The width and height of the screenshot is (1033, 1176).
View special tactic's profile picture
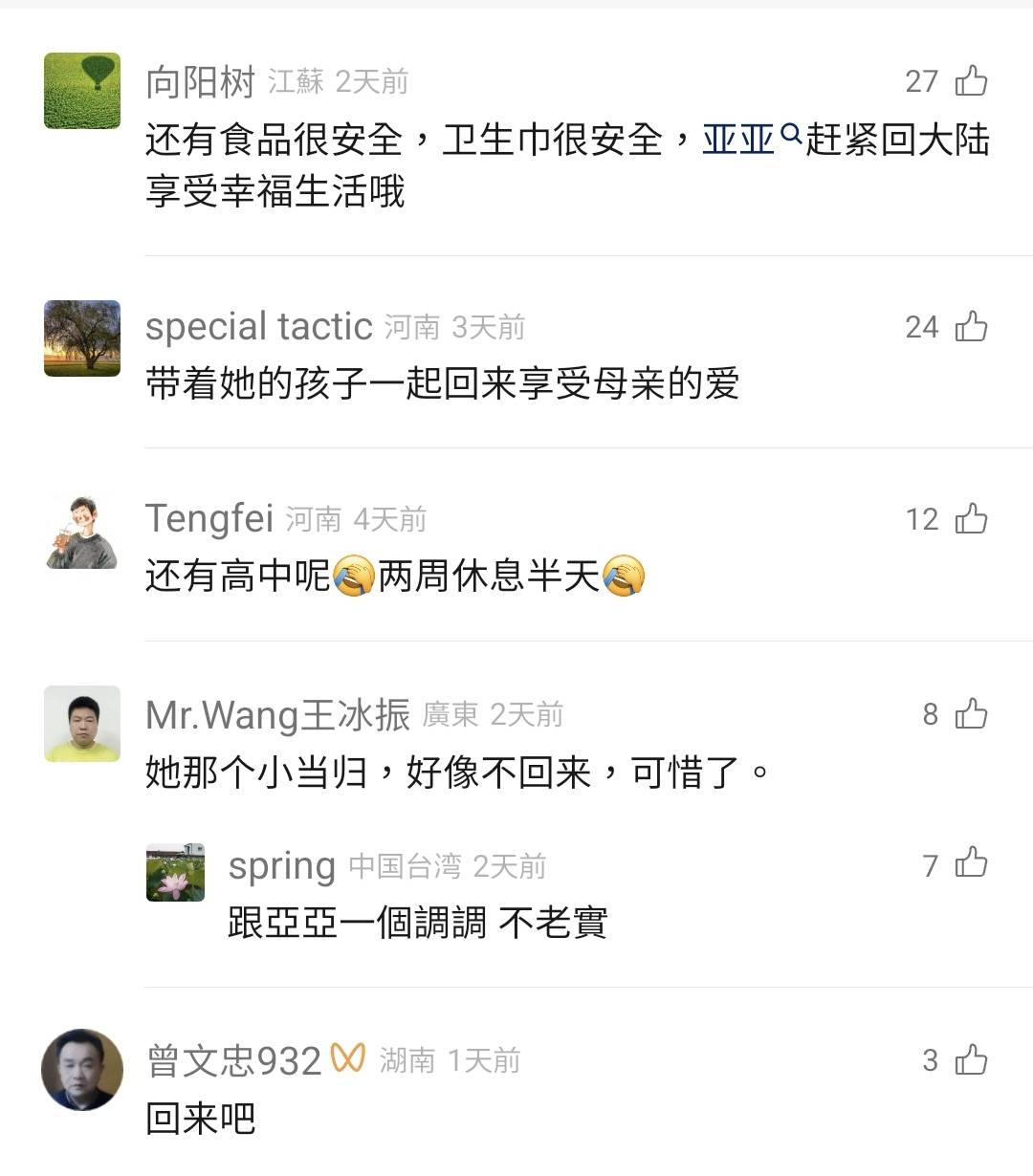82,338
